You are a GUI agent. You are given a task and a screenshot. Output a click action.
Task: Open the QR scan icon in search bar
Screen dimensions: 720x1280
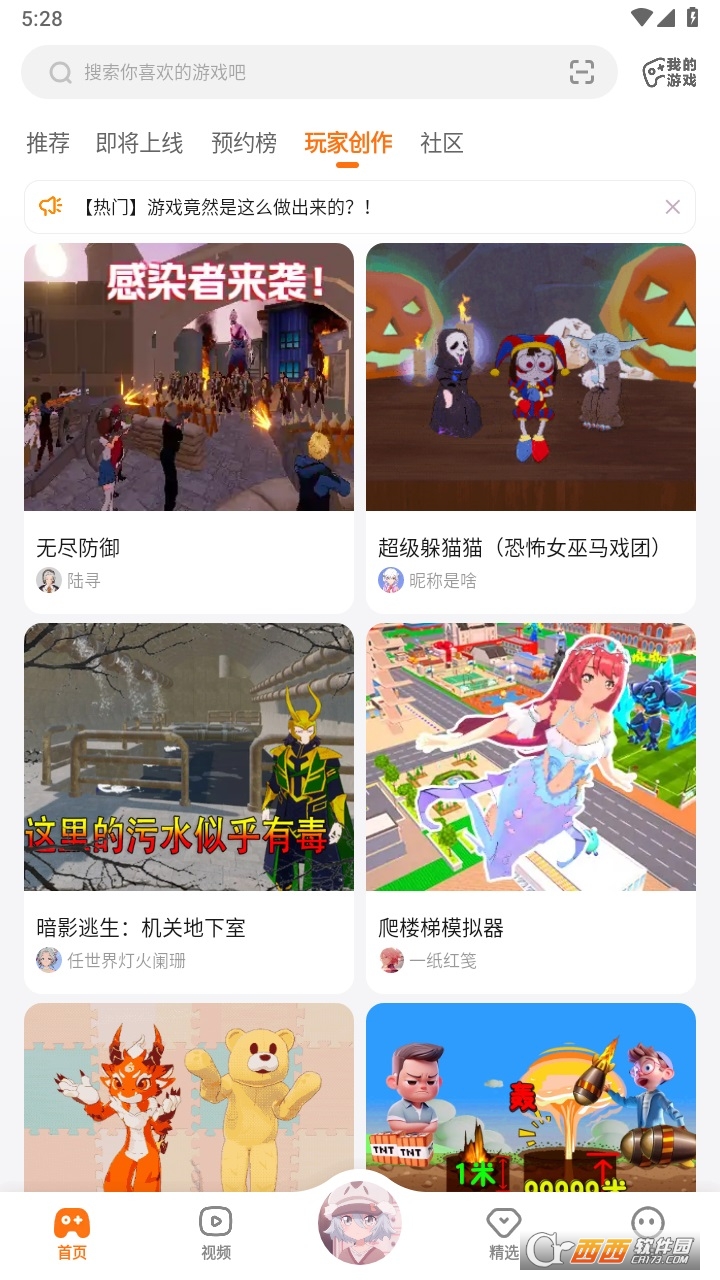[583, 72]
